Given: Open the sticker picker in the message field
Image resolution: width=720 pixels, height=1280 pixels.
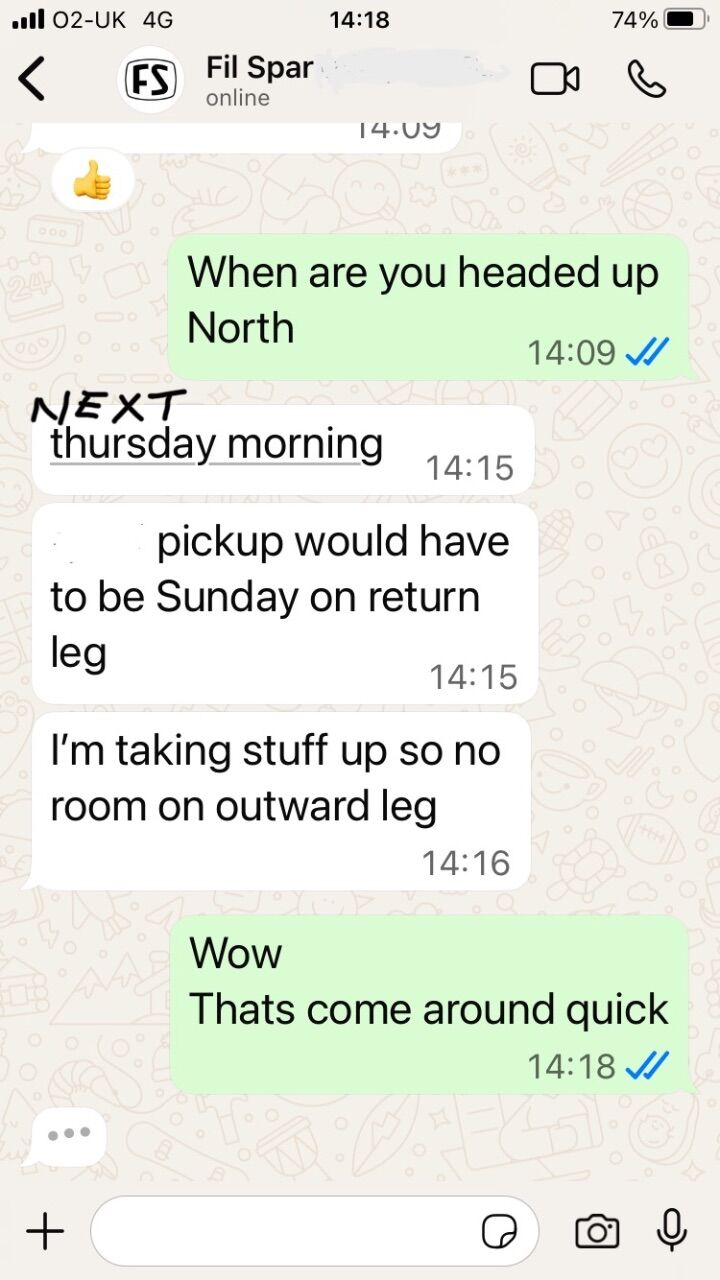Looking at the screenshot, I should point(499,1231).
